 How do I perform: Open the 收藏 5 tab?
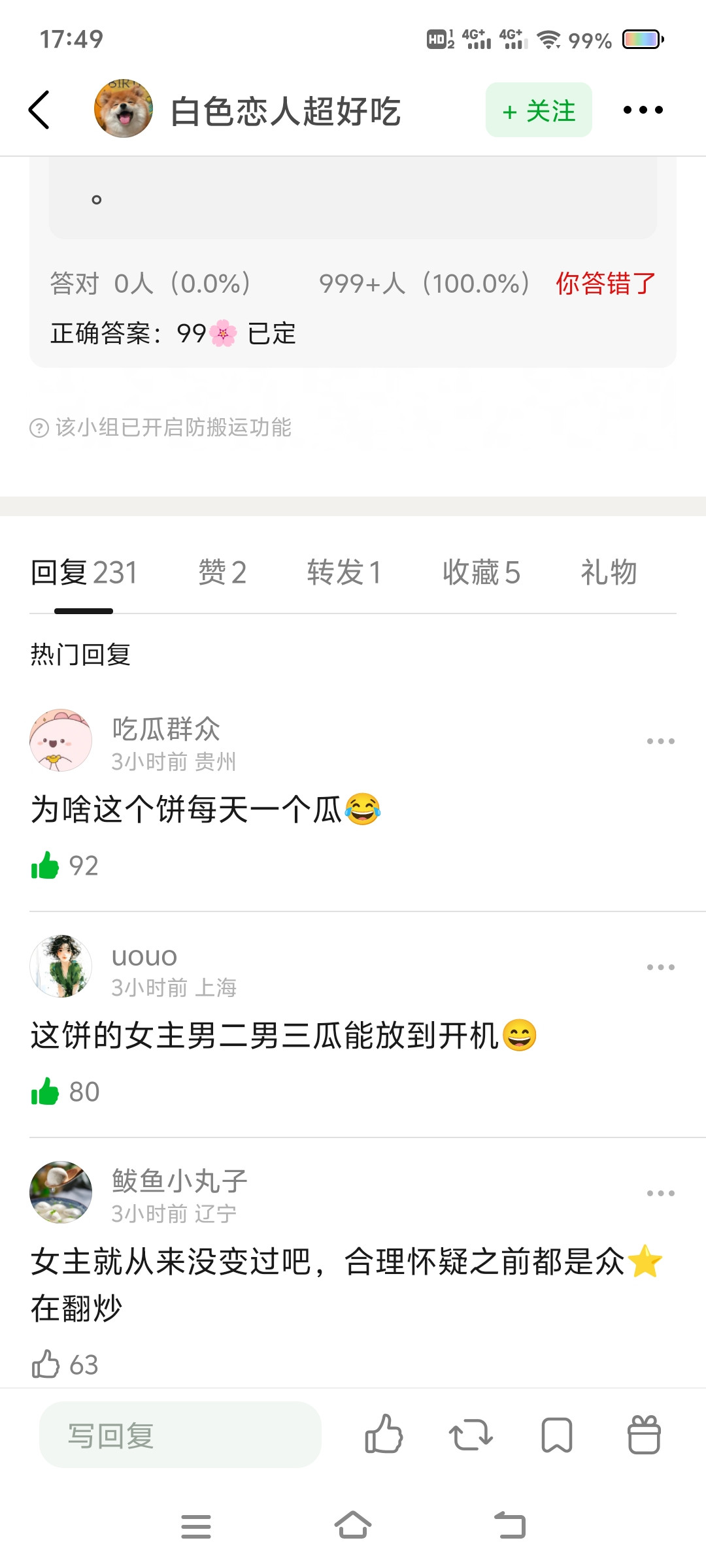(x=481, y=572)
